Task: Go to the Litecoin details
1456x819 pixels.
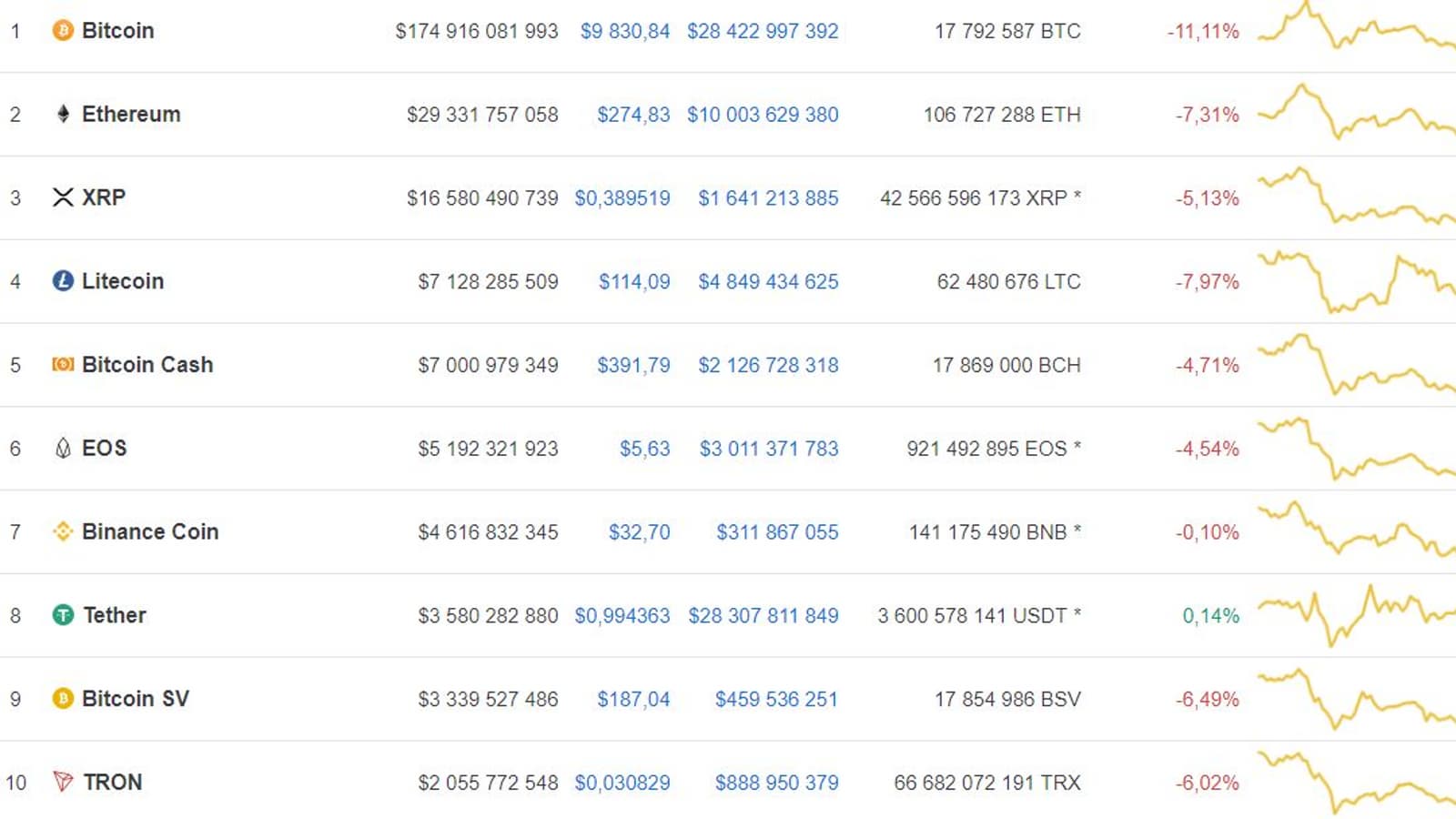Action: pos(123,281)
